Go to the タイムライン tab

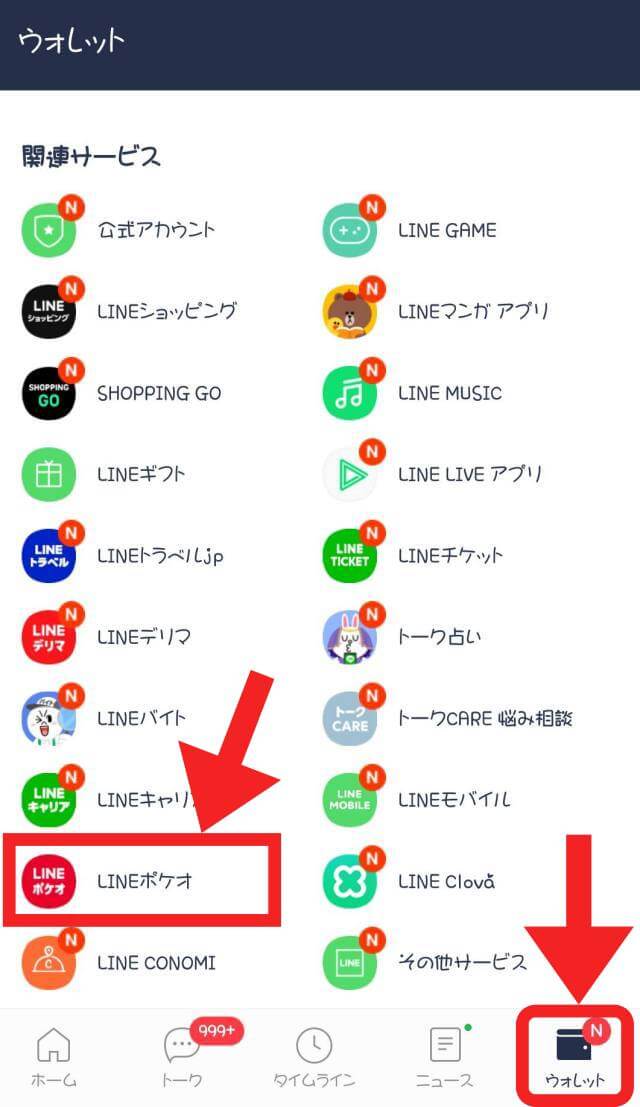313,1057
